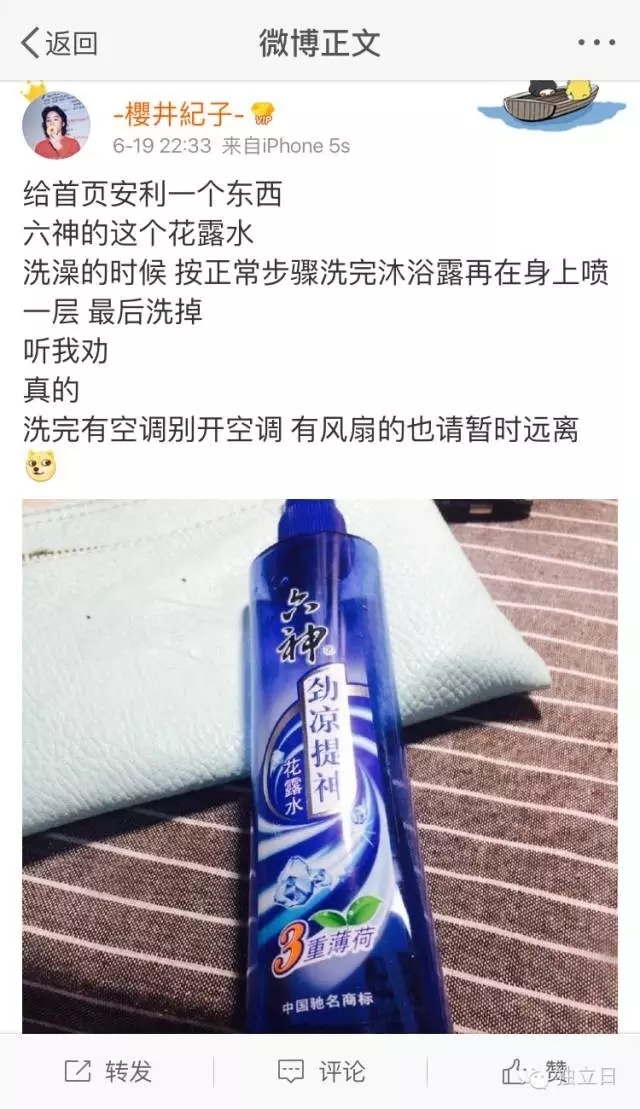The image size is (640, 1109).
Task: Repost this Weibo via 转发
Action: [108, 1072]
